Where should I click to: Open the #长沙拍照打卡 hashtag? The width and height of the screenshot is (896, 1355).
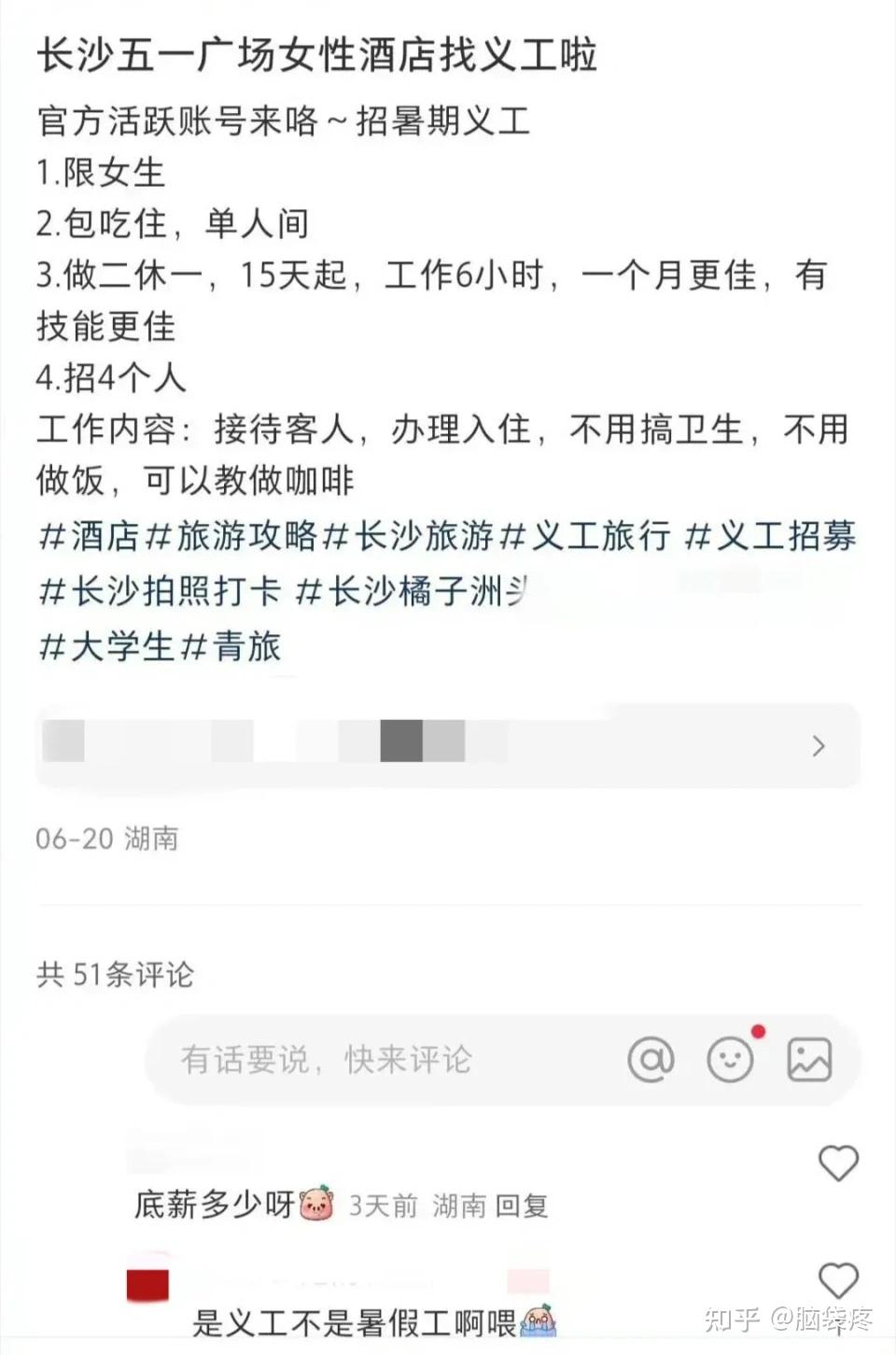click(161, 591)
